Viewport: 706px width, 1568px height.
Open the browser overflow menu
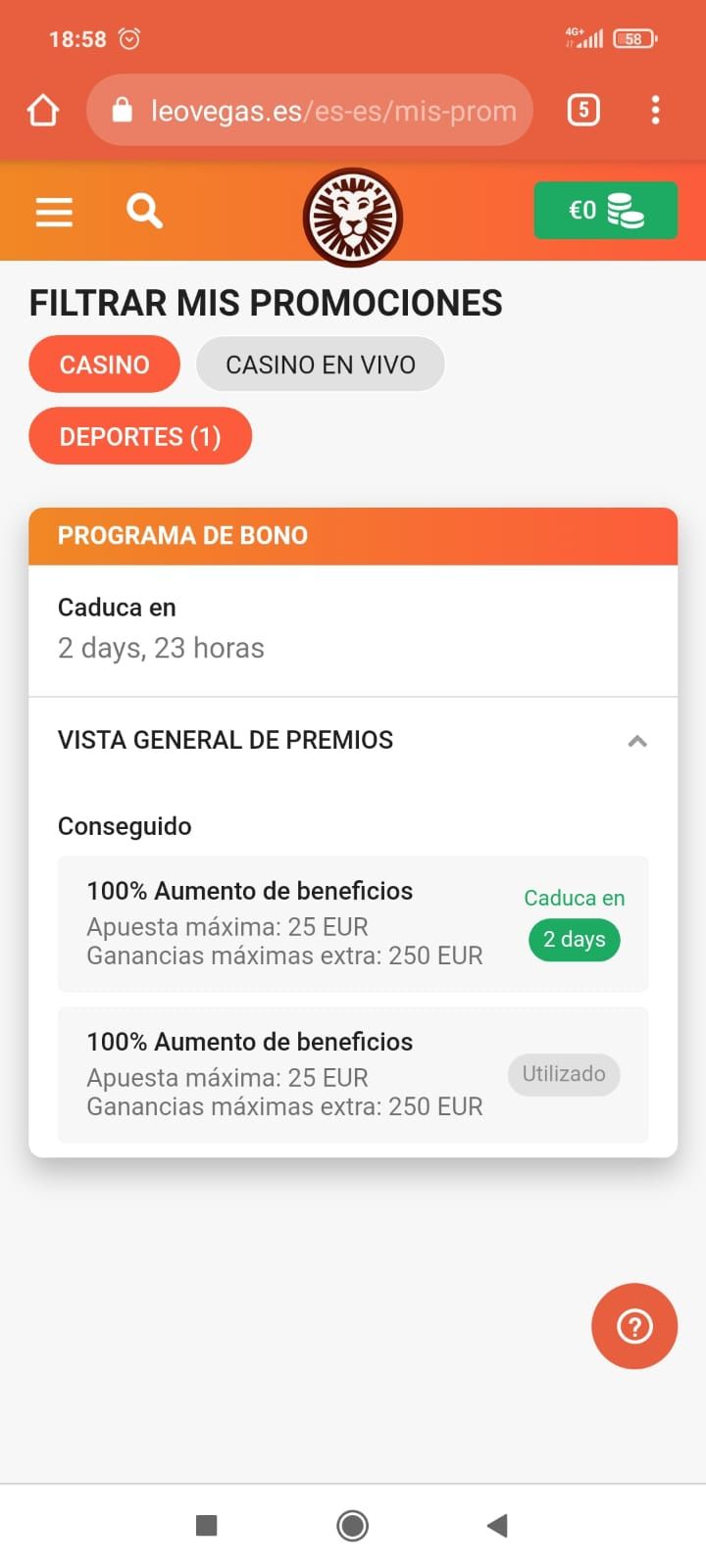pyautogui.click(x=655, y=110)
